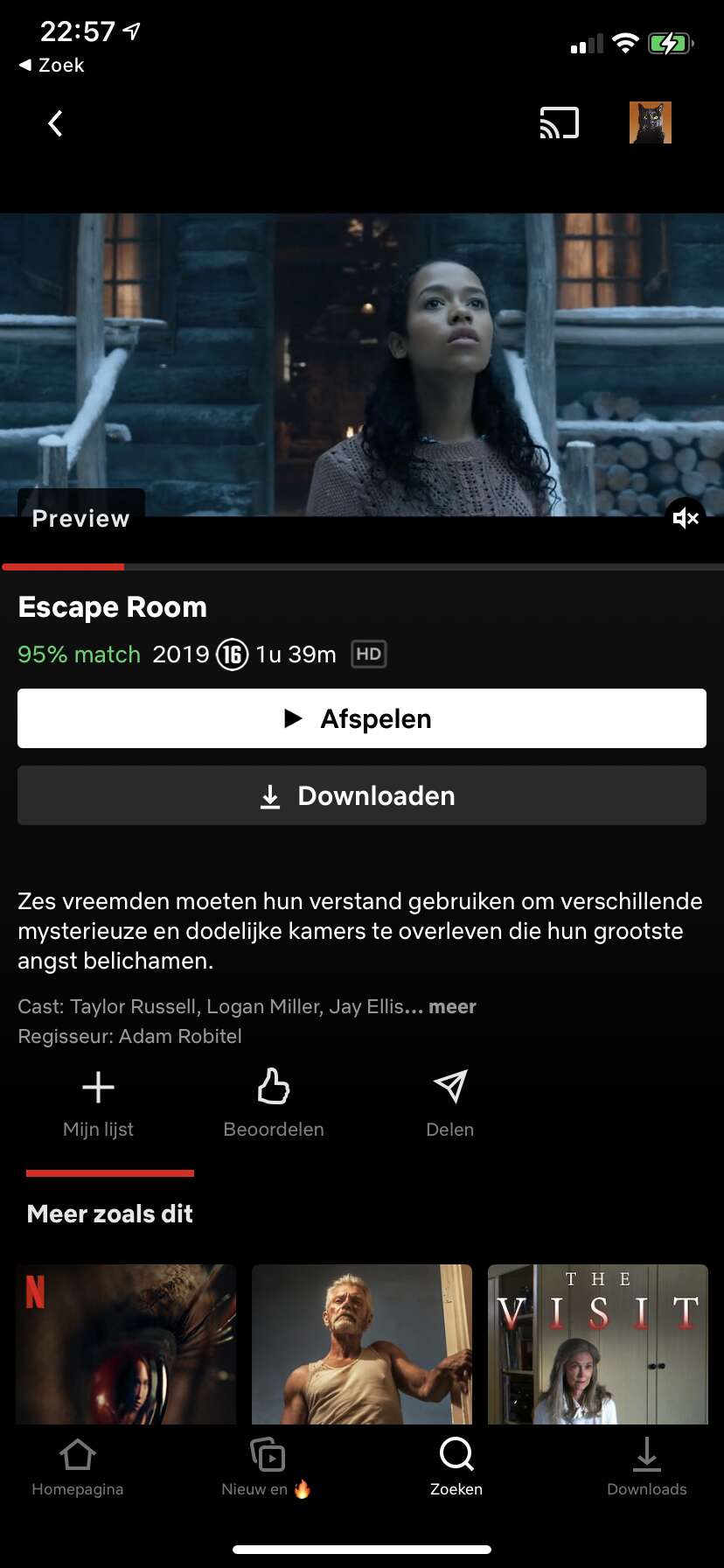This screenshot has width=724, height=1568.
Task: Tap the Downloaden button
Action: click(x=362, y=795)
